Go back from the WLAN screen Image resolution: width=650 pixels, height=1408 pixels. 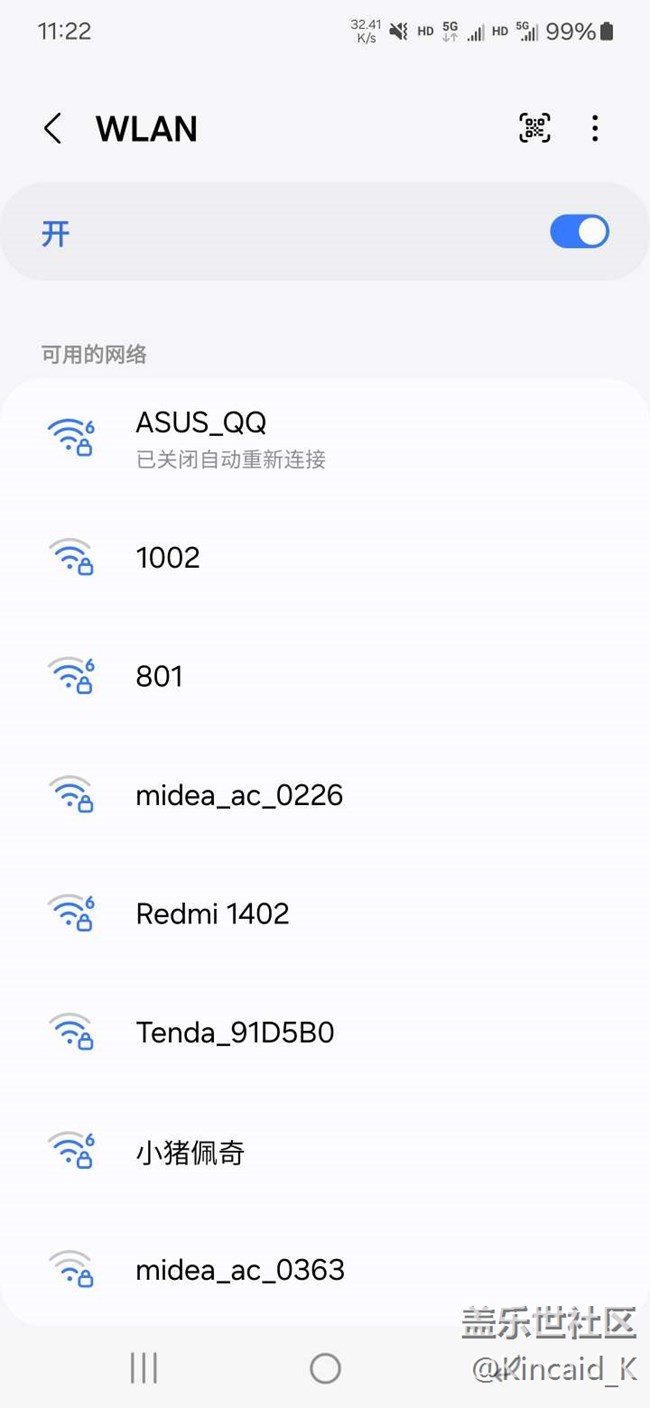click(x=53, y=129)
